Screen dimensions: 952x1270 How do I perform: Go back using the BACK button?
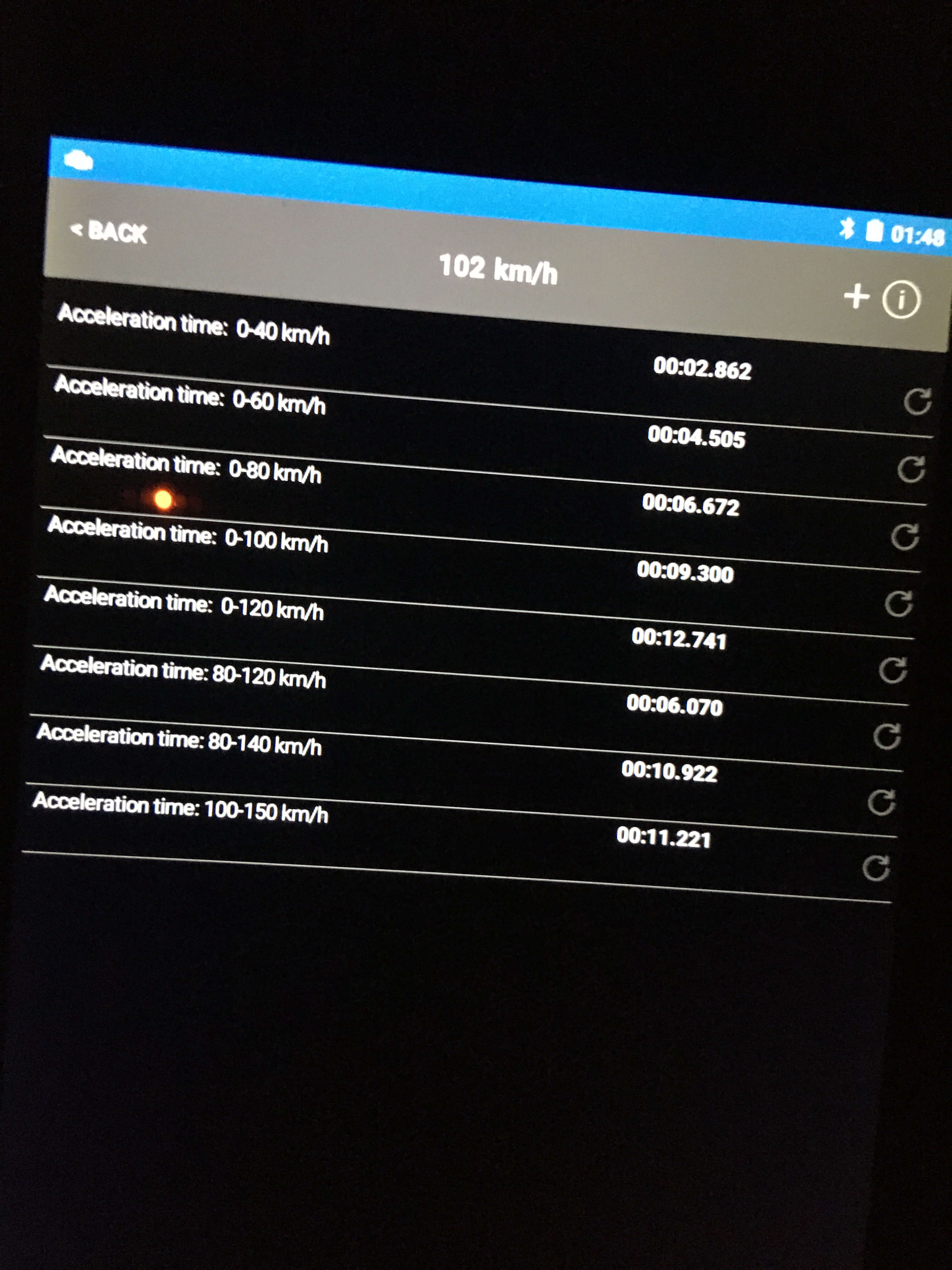click(x=109, y=232)
